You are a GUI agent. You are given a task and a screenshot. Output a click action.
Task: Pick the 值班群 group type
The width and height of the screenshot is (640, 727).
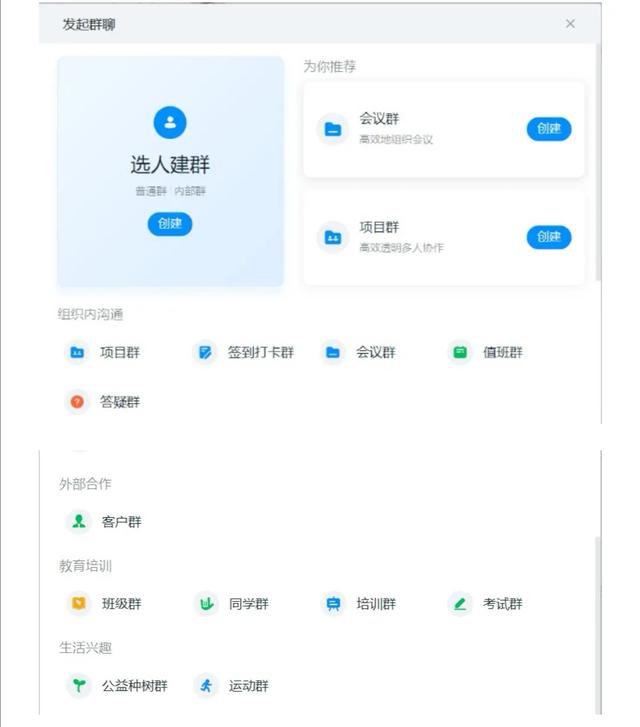[488, 352]
